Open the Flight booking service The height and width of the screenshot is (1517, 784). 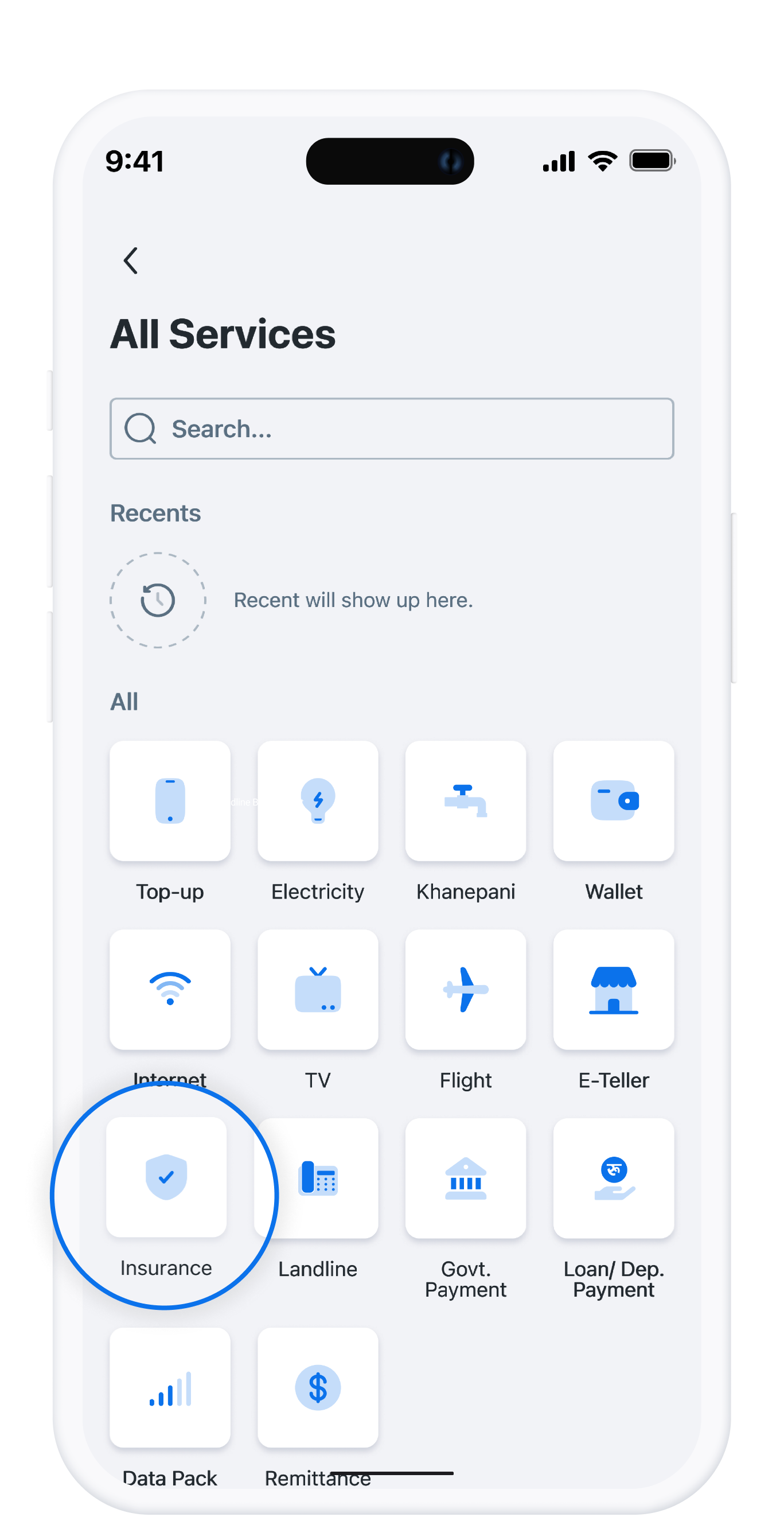[466, 989]
